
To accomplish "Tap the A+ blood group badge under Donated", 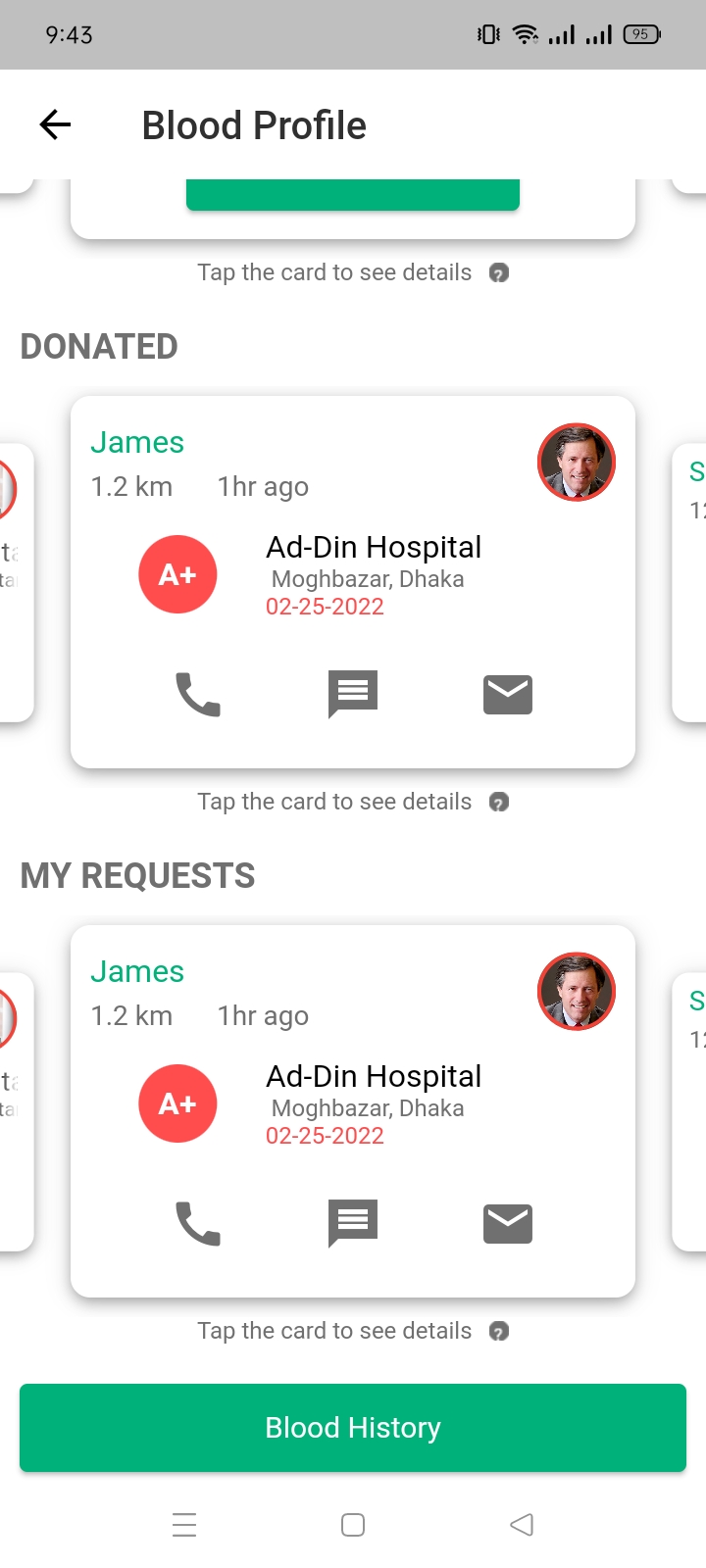I will [177, 574].
